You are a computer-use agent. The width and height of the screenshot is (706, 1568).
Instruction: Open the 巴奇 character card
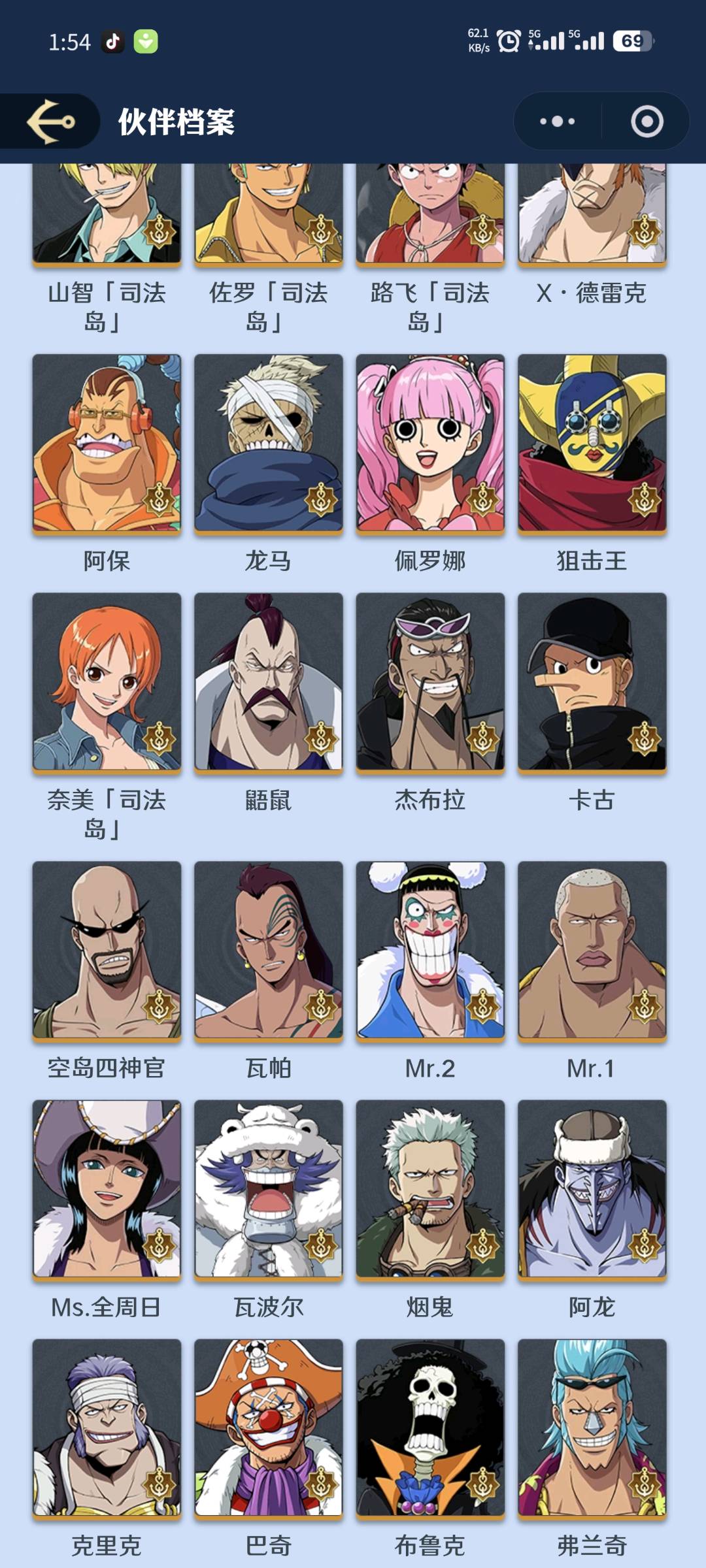pos(269,1428)
